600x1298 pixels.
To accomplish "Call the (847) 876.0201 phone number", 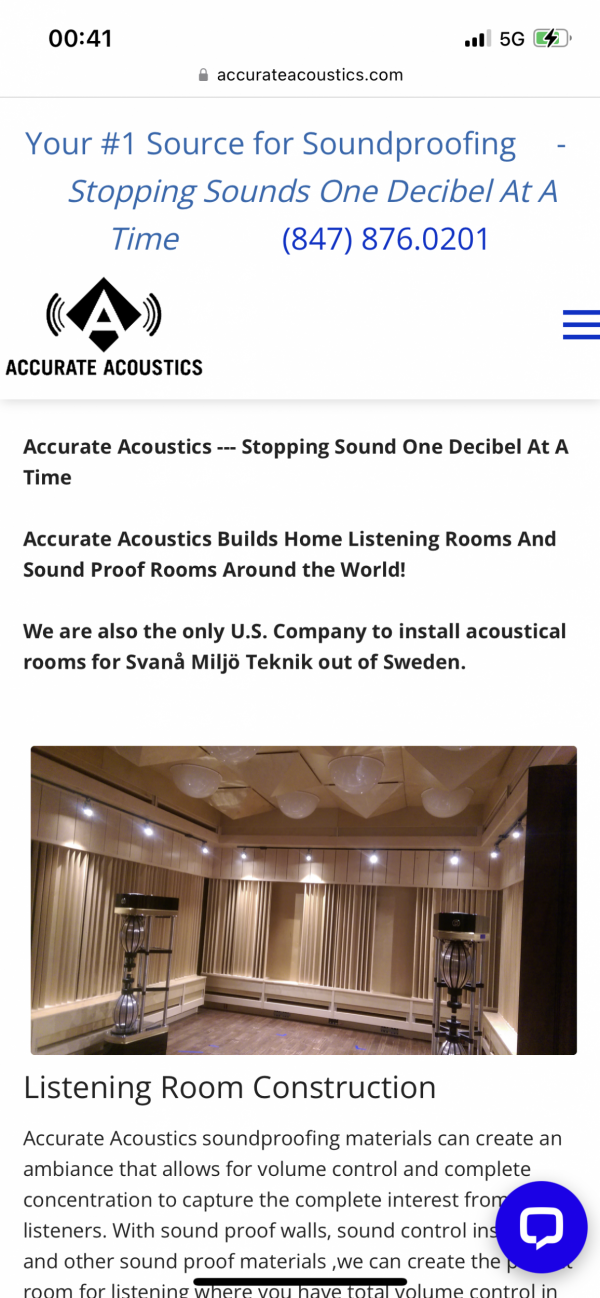I will [385, 239].
